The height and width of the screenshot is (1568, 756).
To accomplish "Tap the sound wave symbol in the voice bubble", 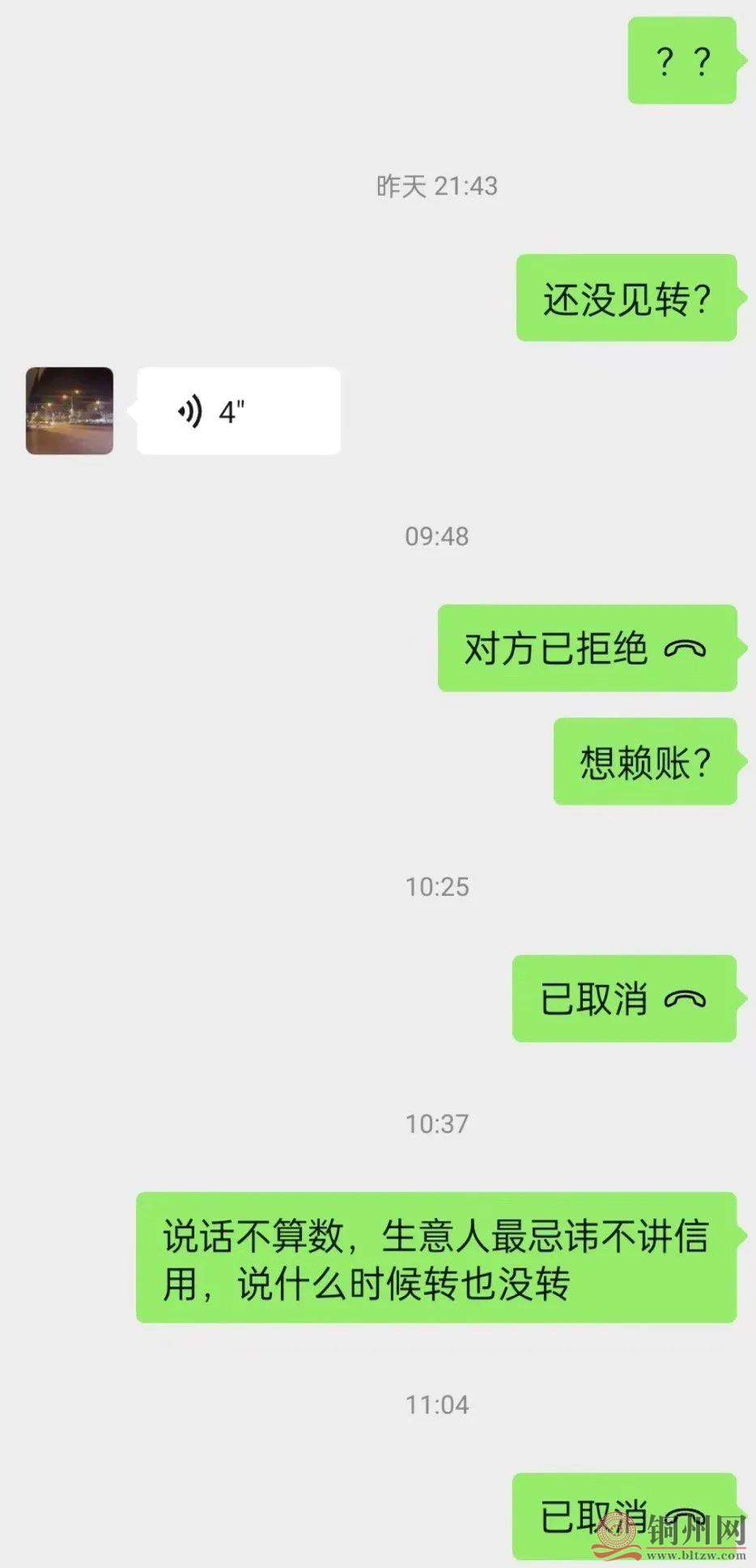I will (188, 410).
